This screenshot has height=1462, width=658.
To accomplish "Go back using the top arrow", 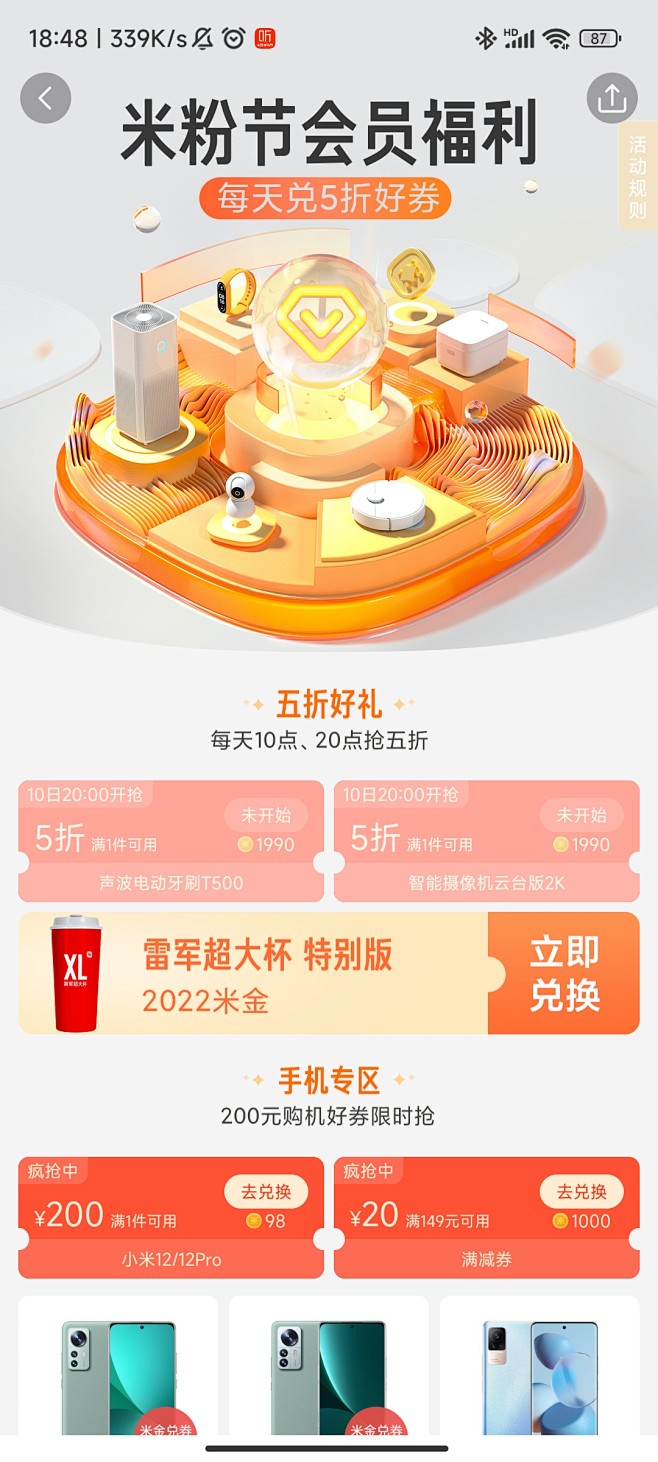I will 45,98.
